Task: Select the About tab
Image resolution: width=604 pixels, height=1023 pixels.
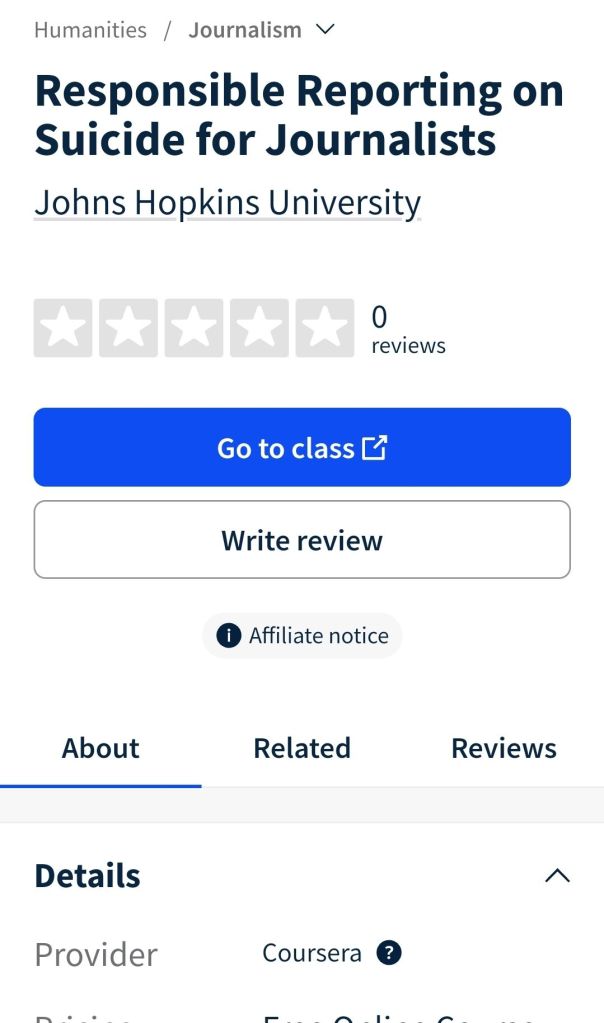Action: (101, 748)
